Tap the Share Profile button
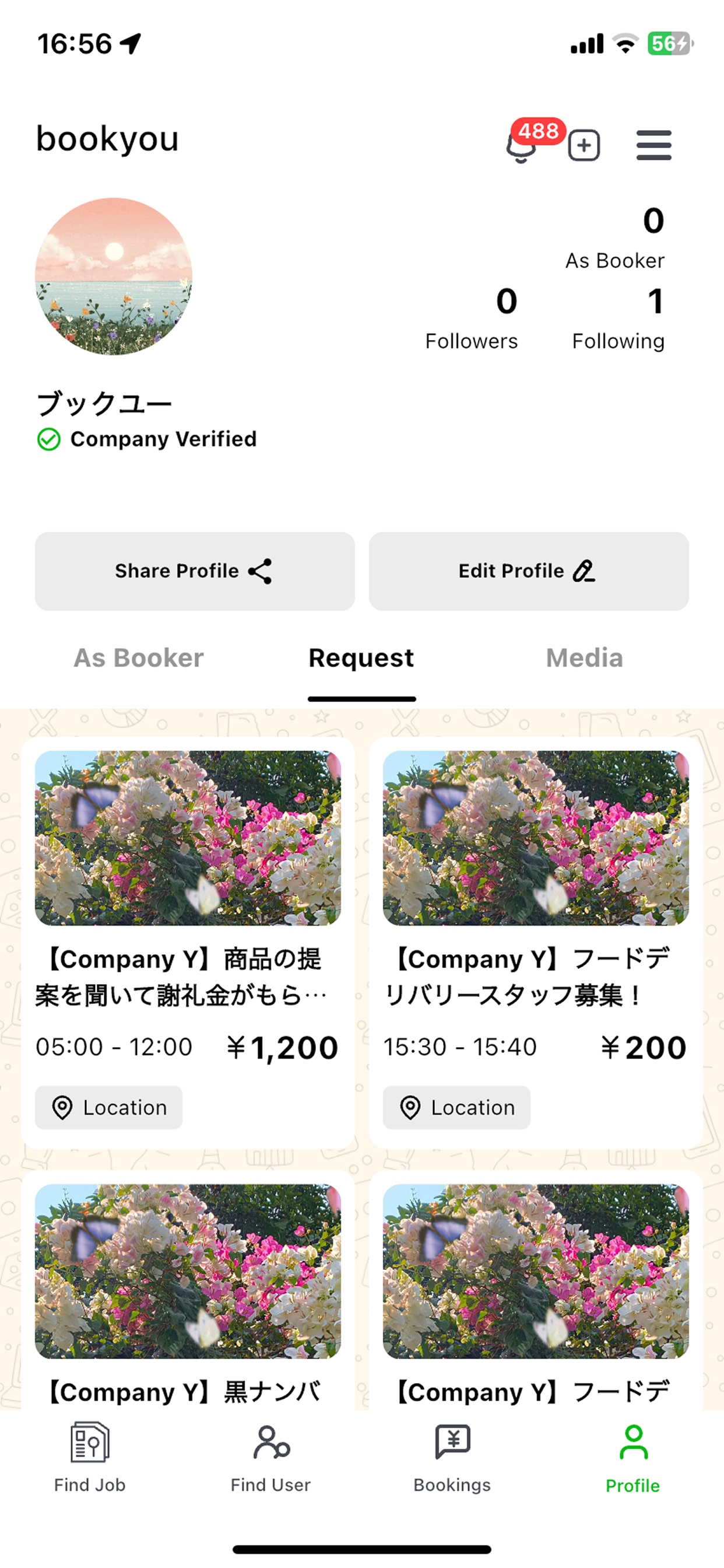Image resolution: width=724 pixels, height=1568 pixels. coord(194,570)
